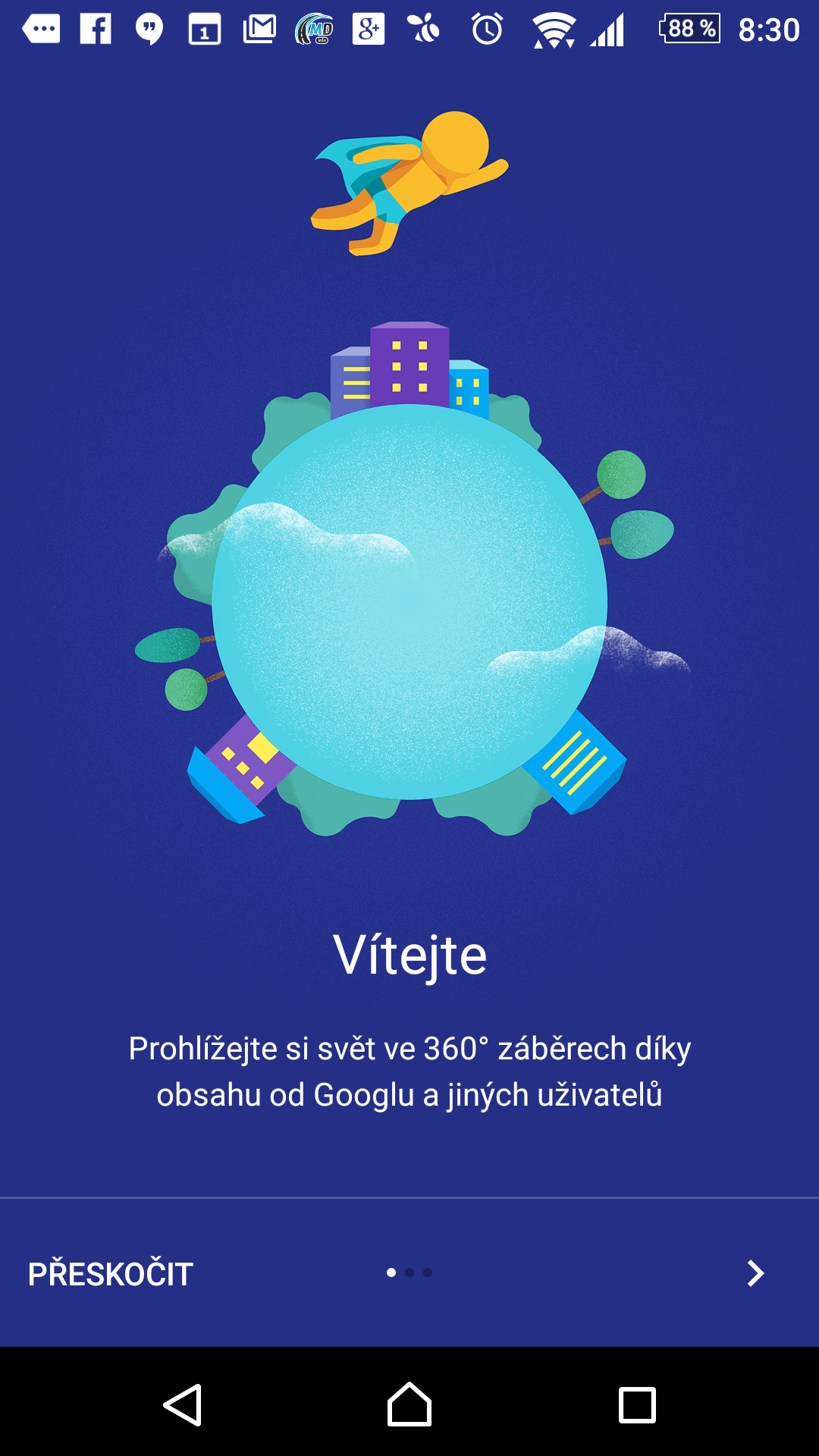
Task: Return to the home screen
Action: (409, 1404)
